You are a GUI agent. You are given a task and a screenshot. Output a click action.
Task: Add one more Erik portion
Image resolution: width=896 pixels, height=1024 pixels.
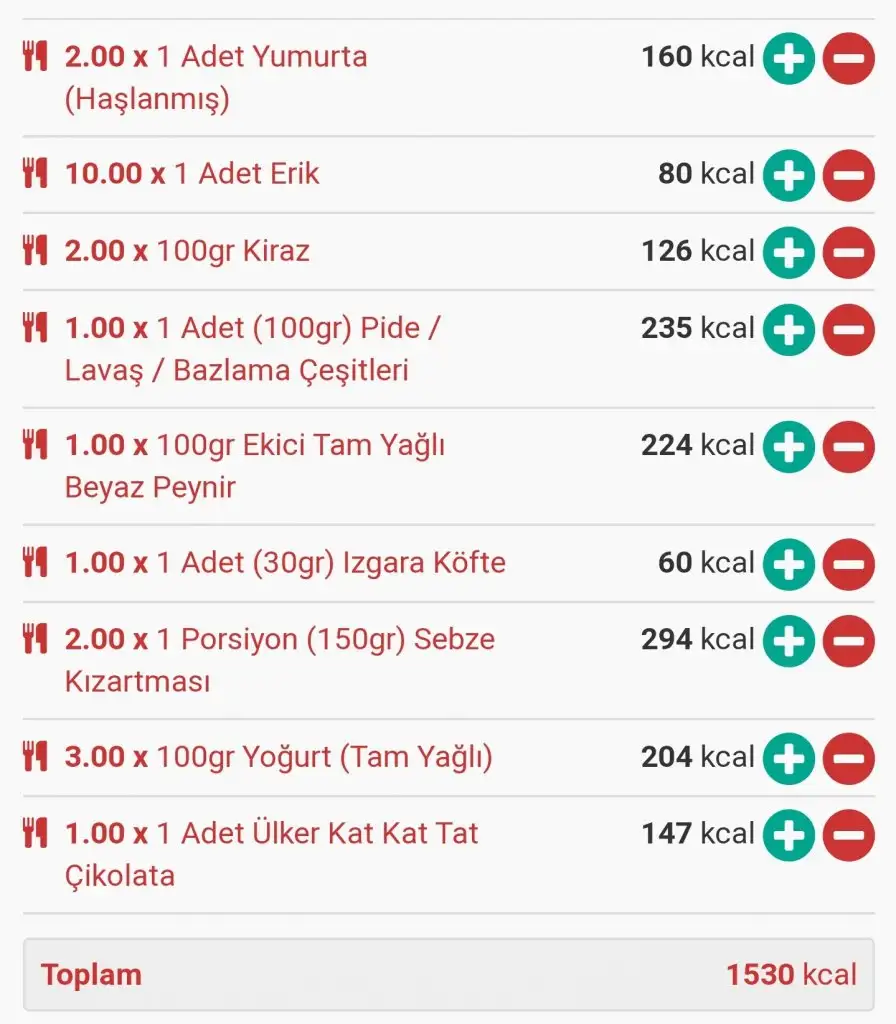pos(789,175)
